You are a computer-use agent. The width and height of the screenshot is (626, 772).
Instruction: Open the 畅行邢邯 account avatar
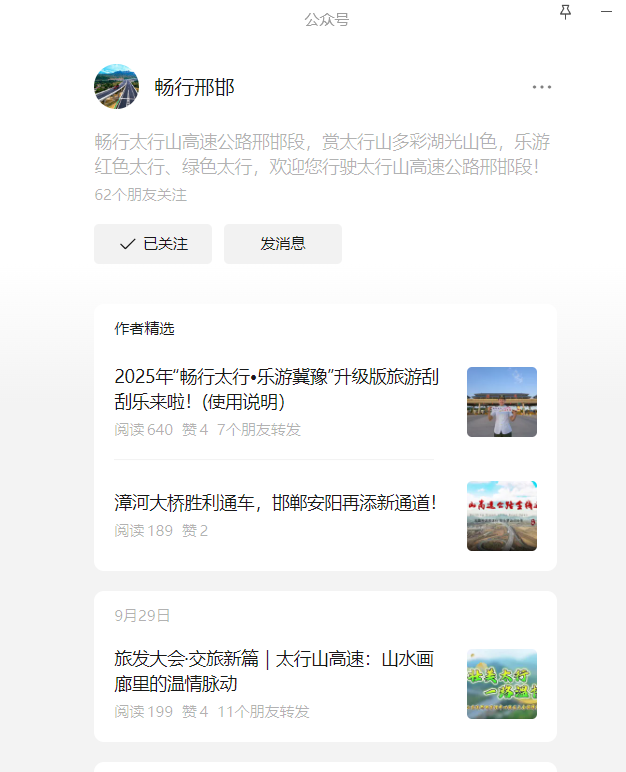116,87
